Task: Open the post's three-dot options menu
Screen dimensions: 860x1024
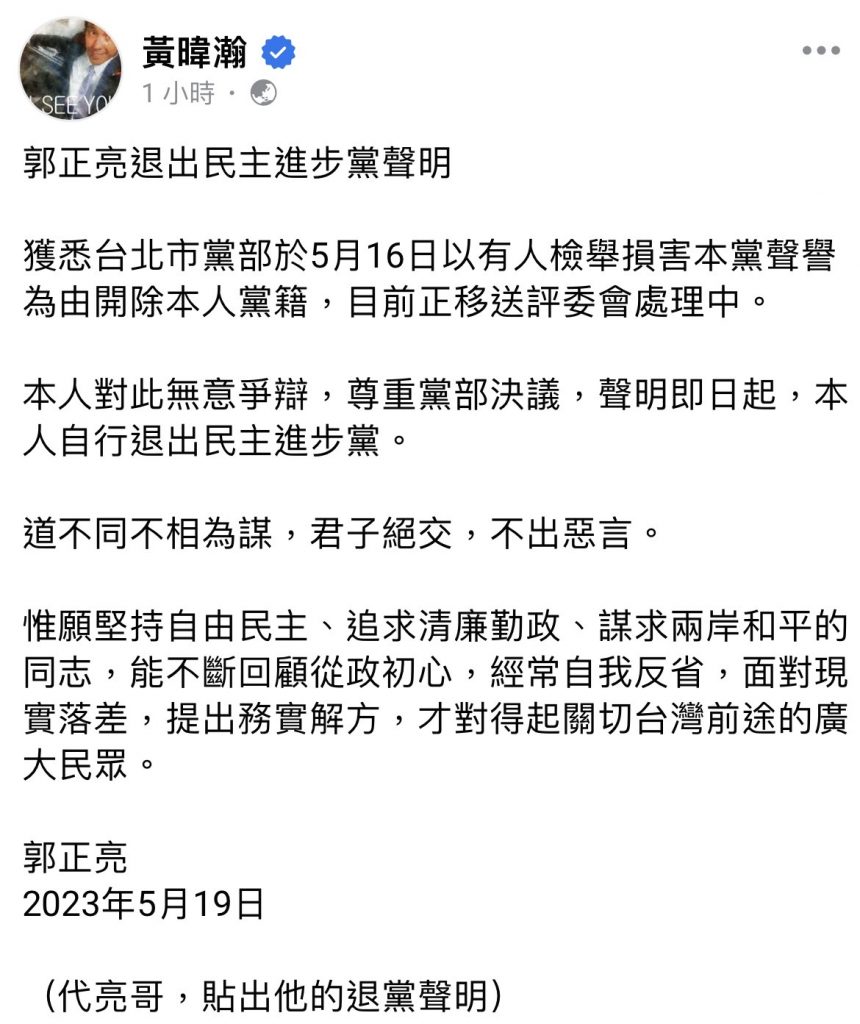Action: pyautogui.click(x=820, y=51)
